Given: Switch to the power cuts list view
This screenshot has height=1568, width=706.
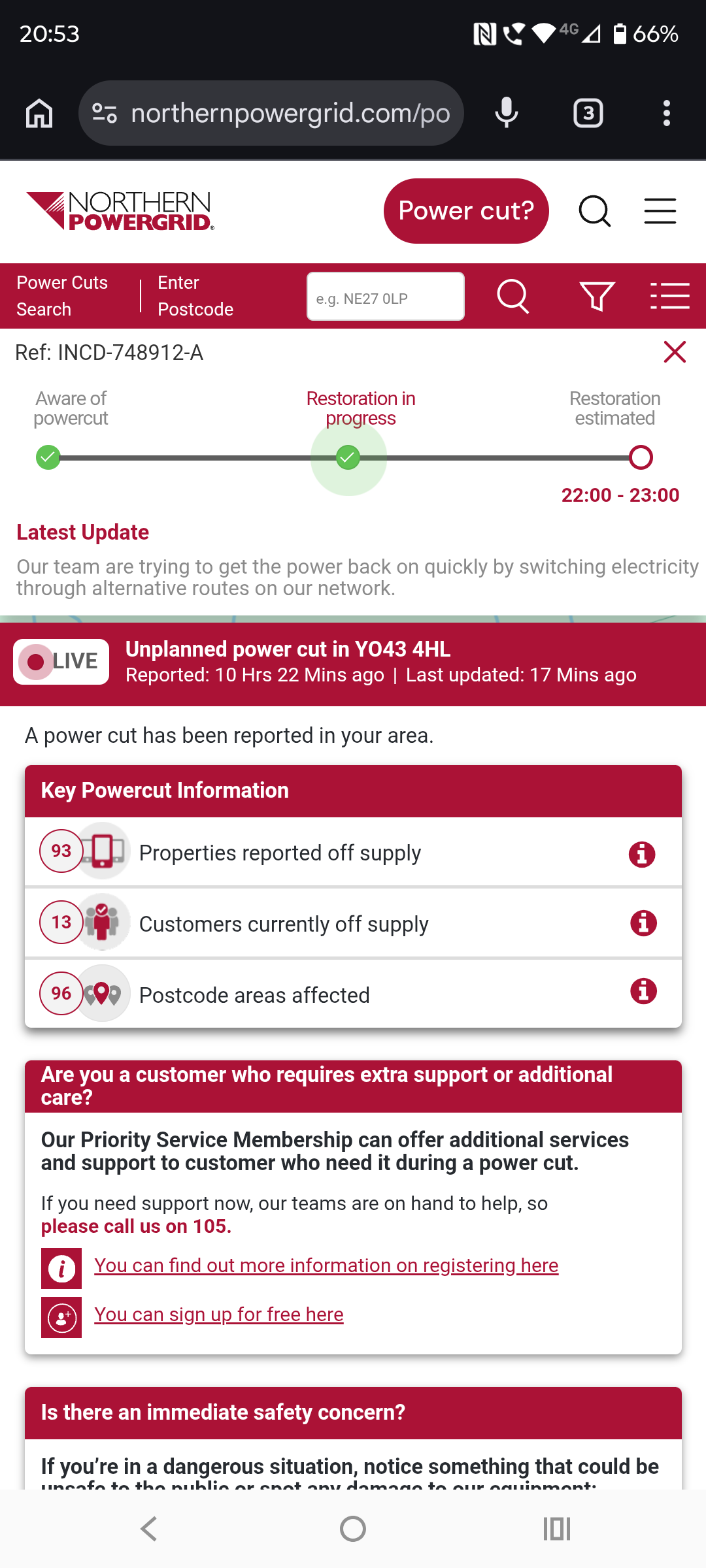Looking at the screenshot, I should click(x=669, y=297).
